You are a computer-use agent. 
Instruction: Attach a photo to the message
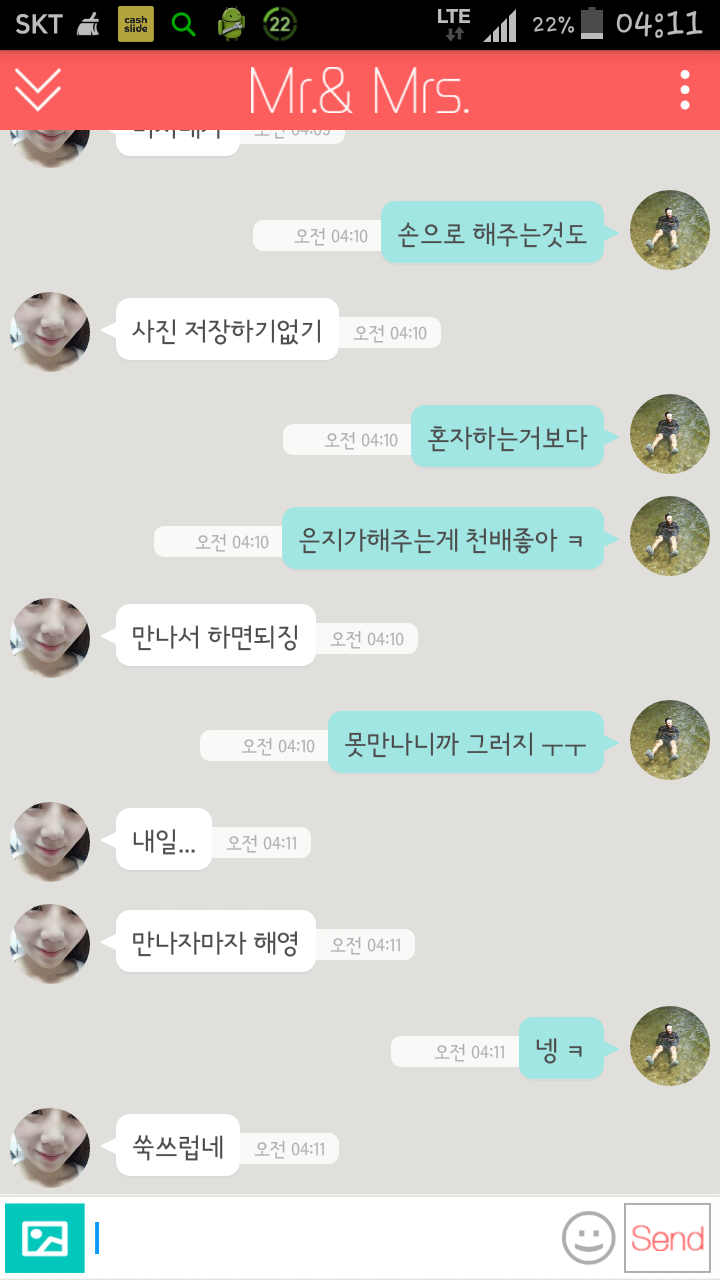44,1238
